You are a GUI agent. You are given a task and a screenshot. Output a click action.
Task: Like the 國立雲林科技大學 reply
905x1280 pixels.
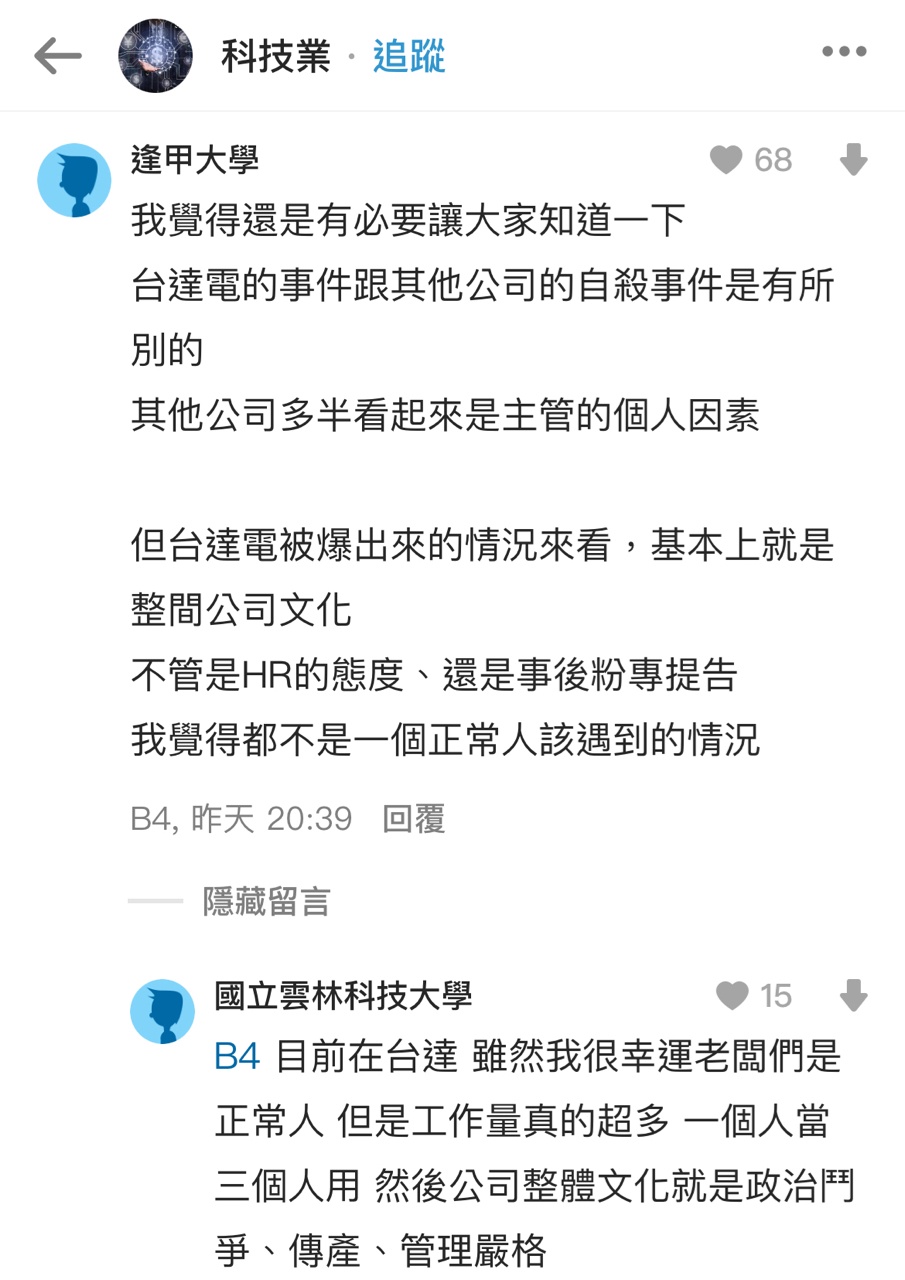click(733, 995)
